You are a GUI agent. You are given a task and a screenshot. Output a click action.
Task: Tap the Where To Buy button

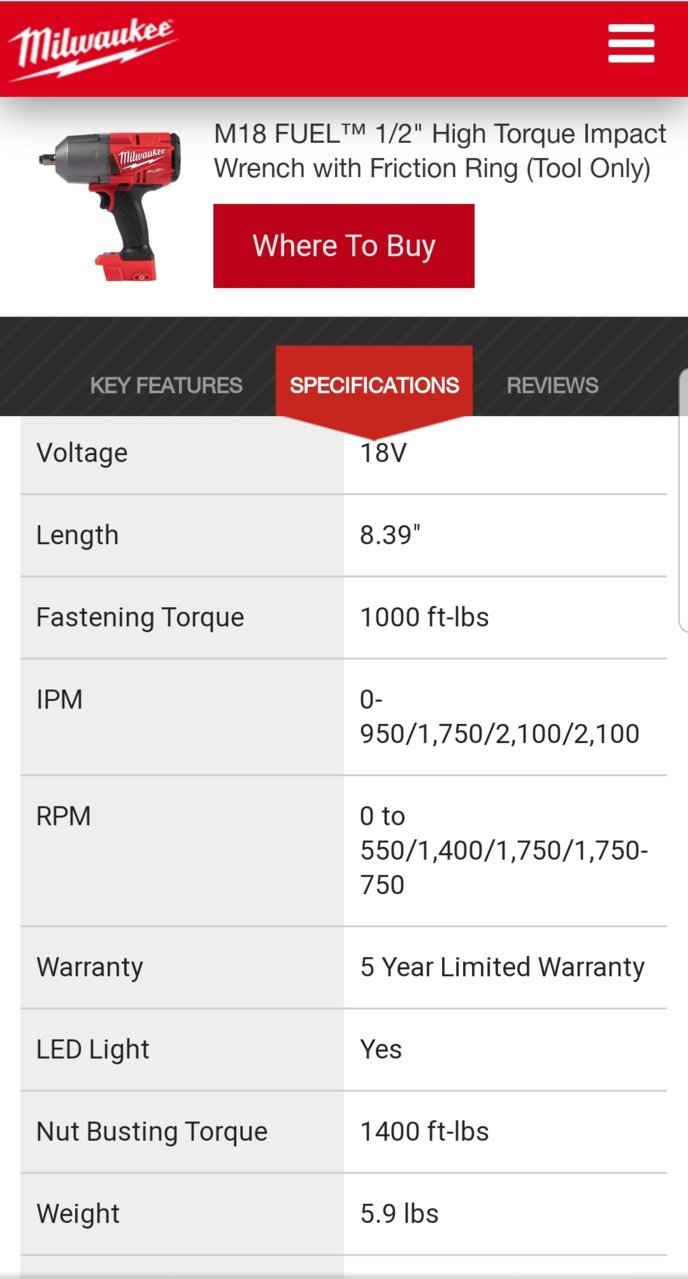pos(344,246)
